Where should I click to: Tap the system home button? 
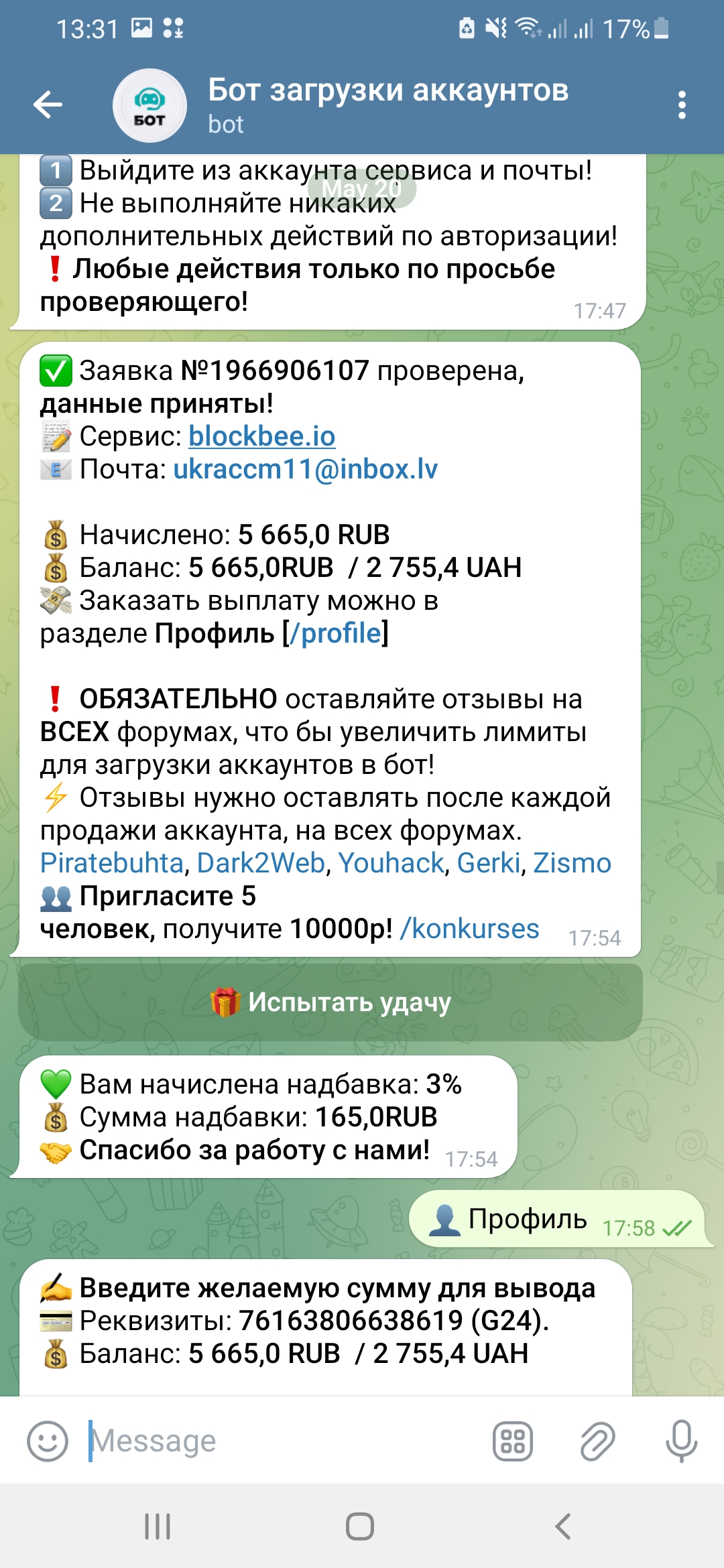coord(360,1527)
